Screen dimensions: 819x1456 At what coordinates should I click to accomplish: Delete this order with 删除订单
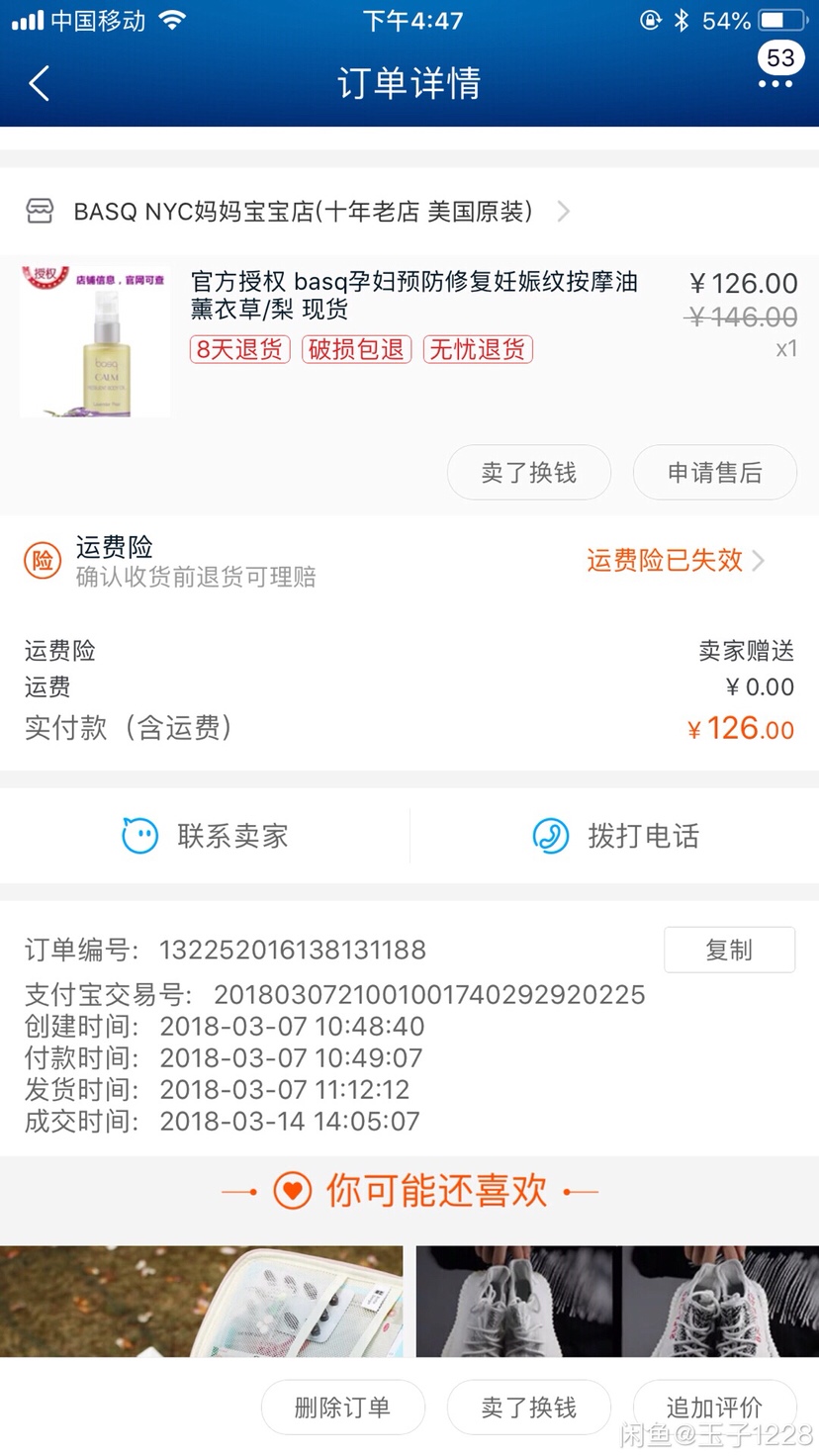(x=342, y=1407)
